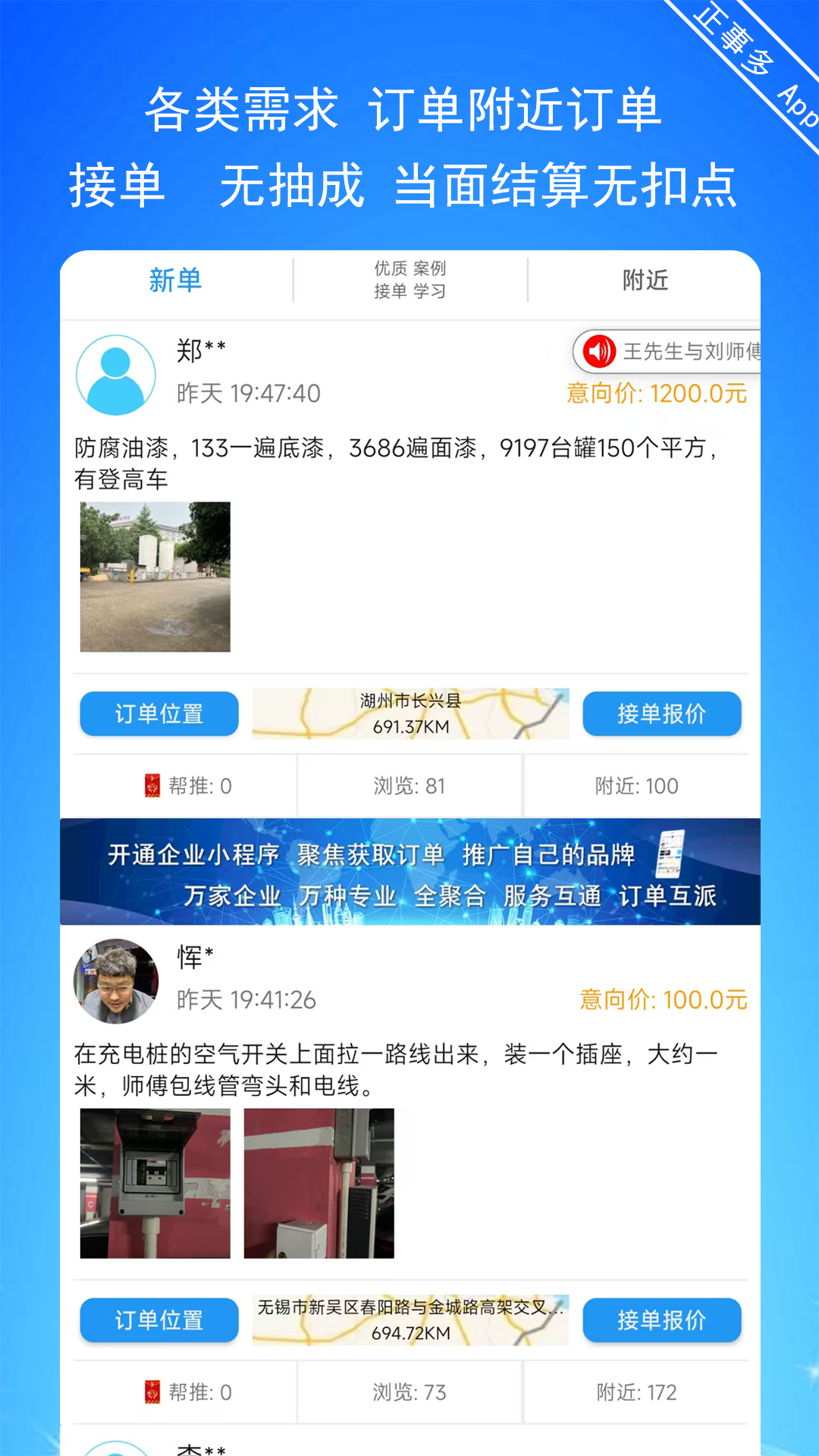
Task: Click 订单位置 on the paint order
Action: pyautogui.click(x=158, y=713)
